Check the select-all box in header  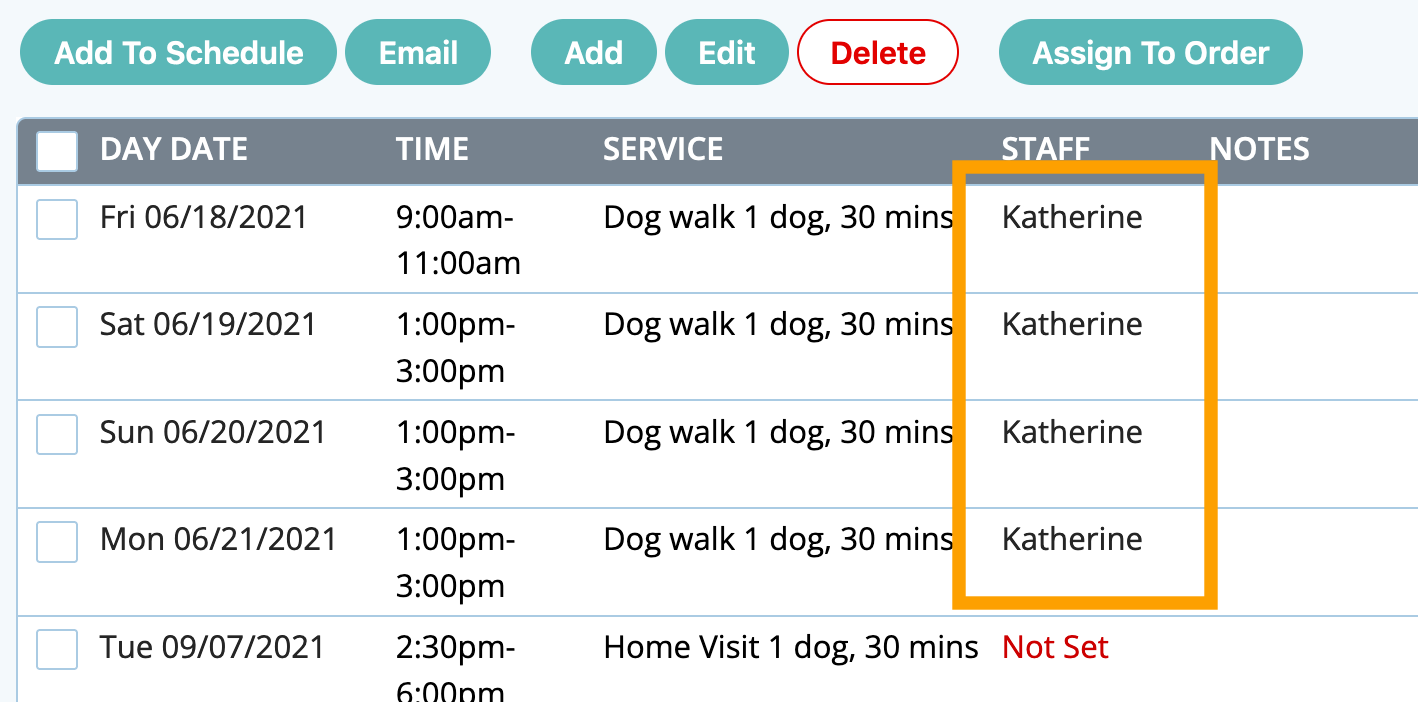57,151
